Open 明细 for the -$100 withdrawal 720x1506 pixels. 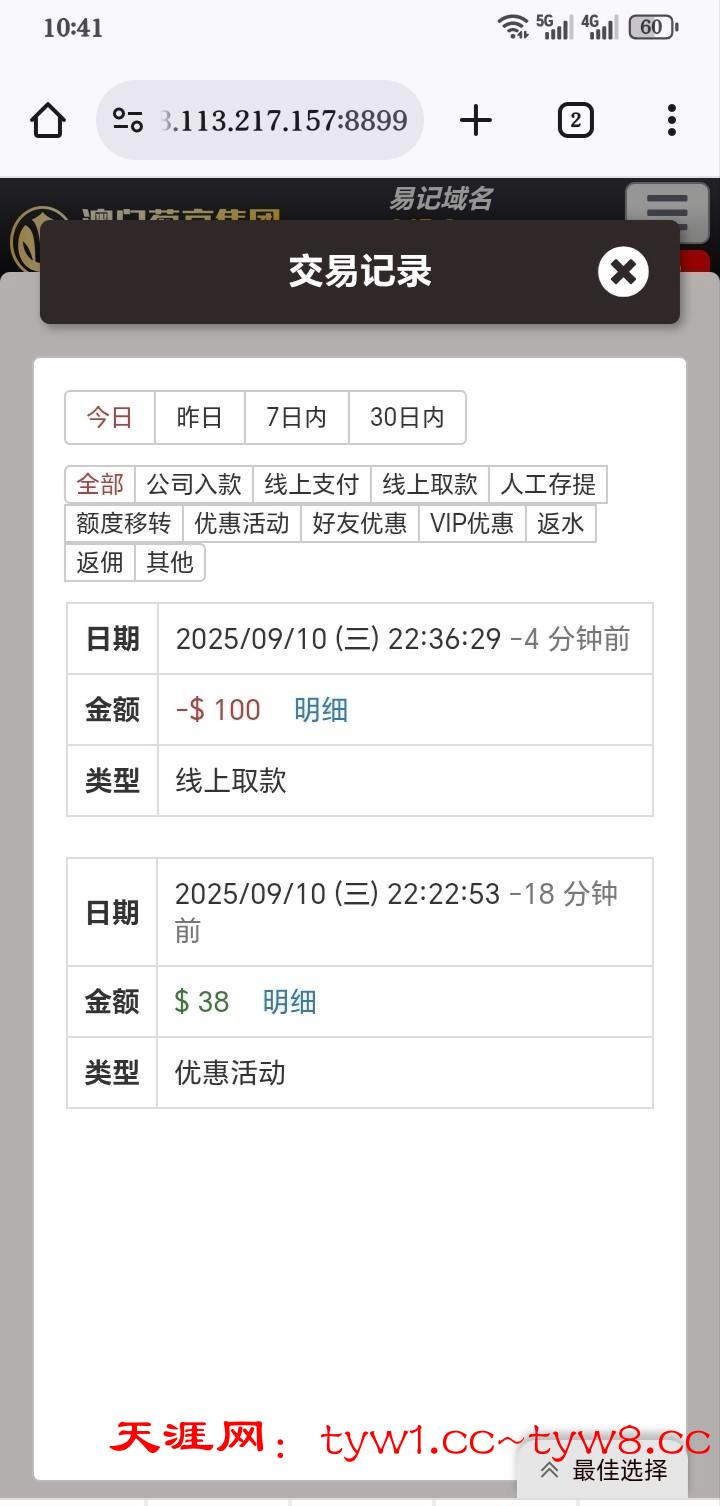click(x=321, y=710)
